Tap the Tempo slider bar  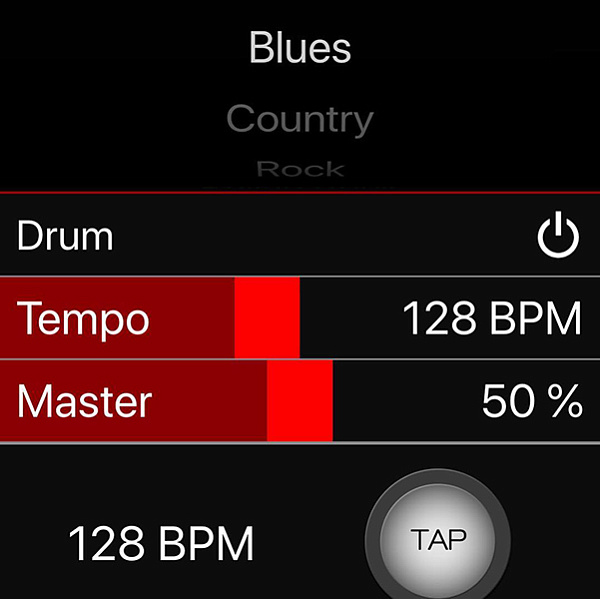(x=267, y=318)
